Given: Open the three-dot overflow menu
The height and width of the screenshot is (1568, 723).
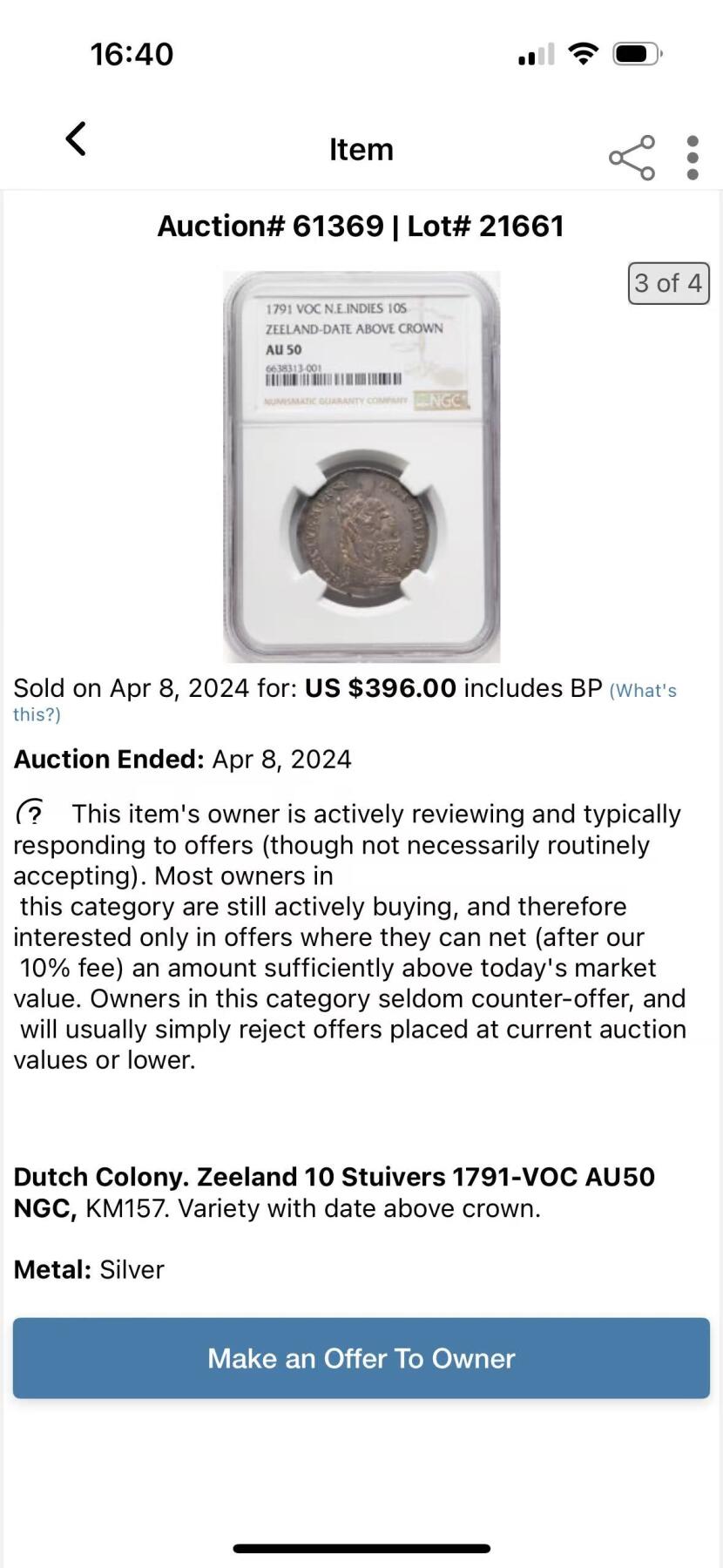Looking at the screenshot, I should (x=693, y=158).
